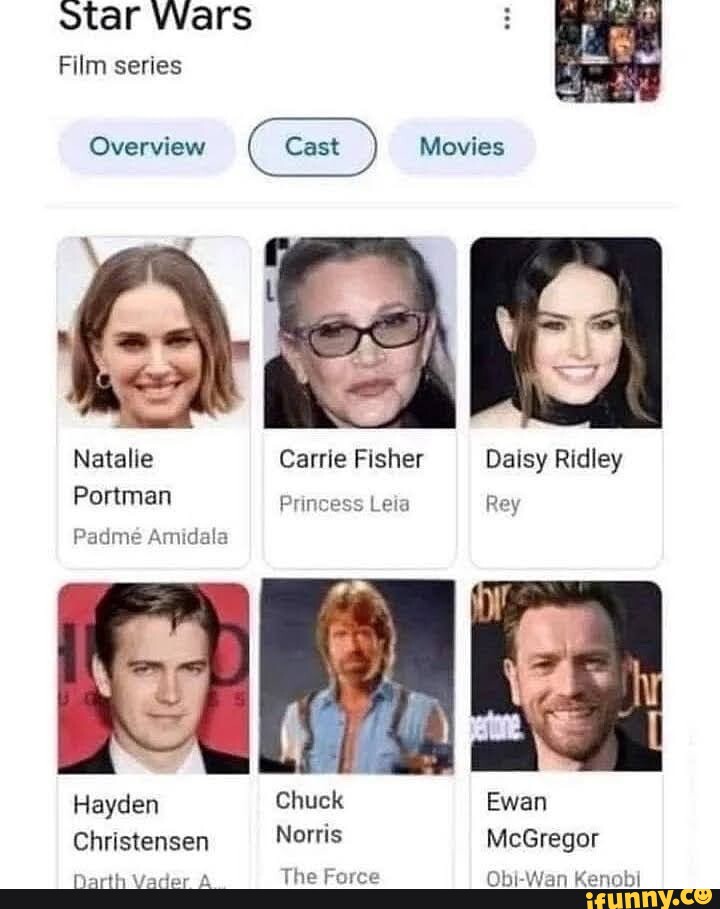720x909 pixels.
Task: Switch to the Overview tab
Action: [x=147, y=147]
